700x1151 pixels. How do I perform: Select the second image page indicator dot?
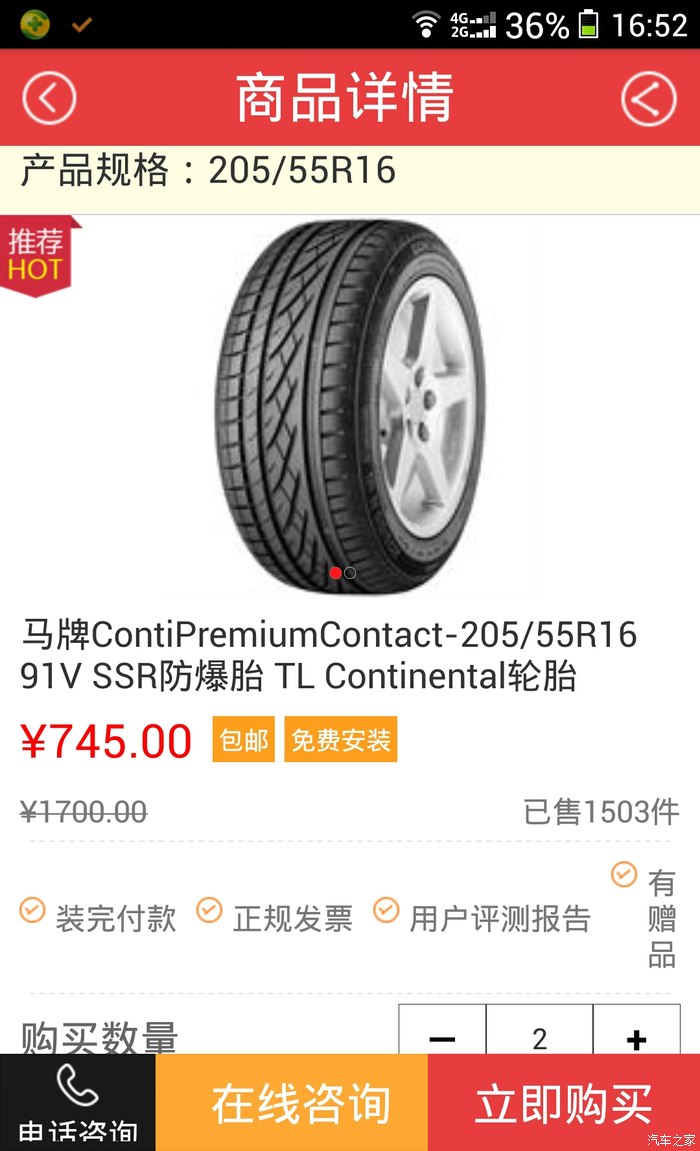[350, 573]
